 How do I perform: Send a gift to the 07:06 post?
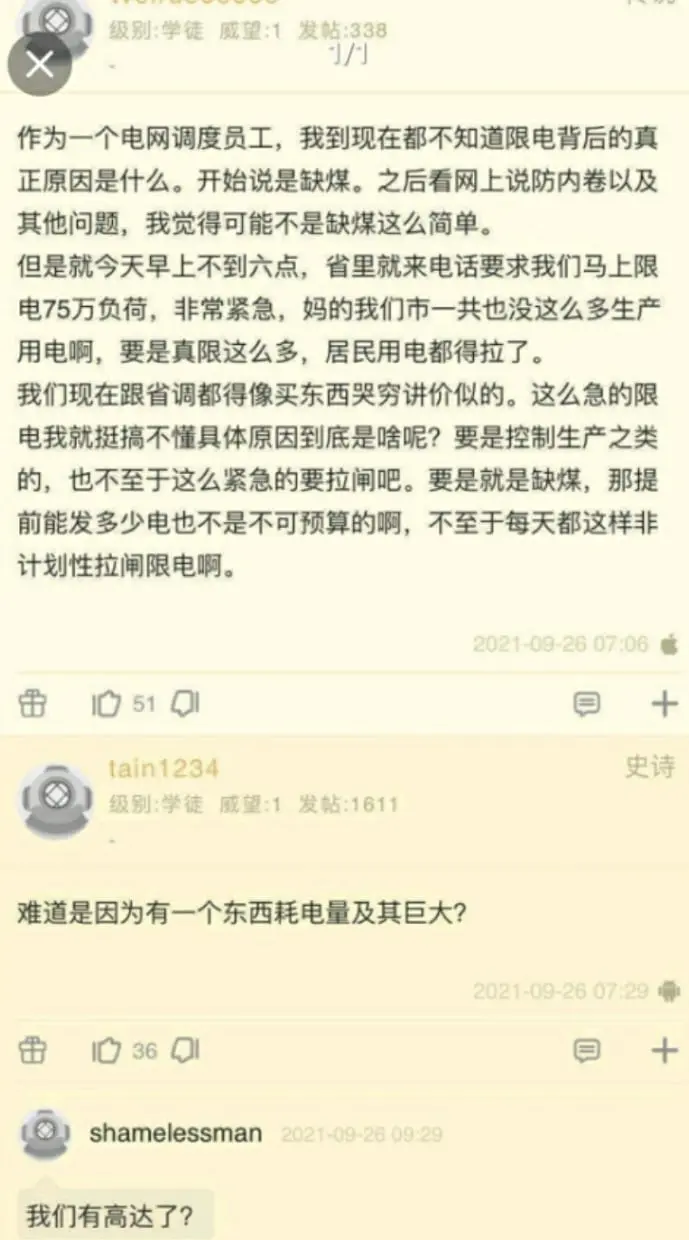[x=33, y=704]
